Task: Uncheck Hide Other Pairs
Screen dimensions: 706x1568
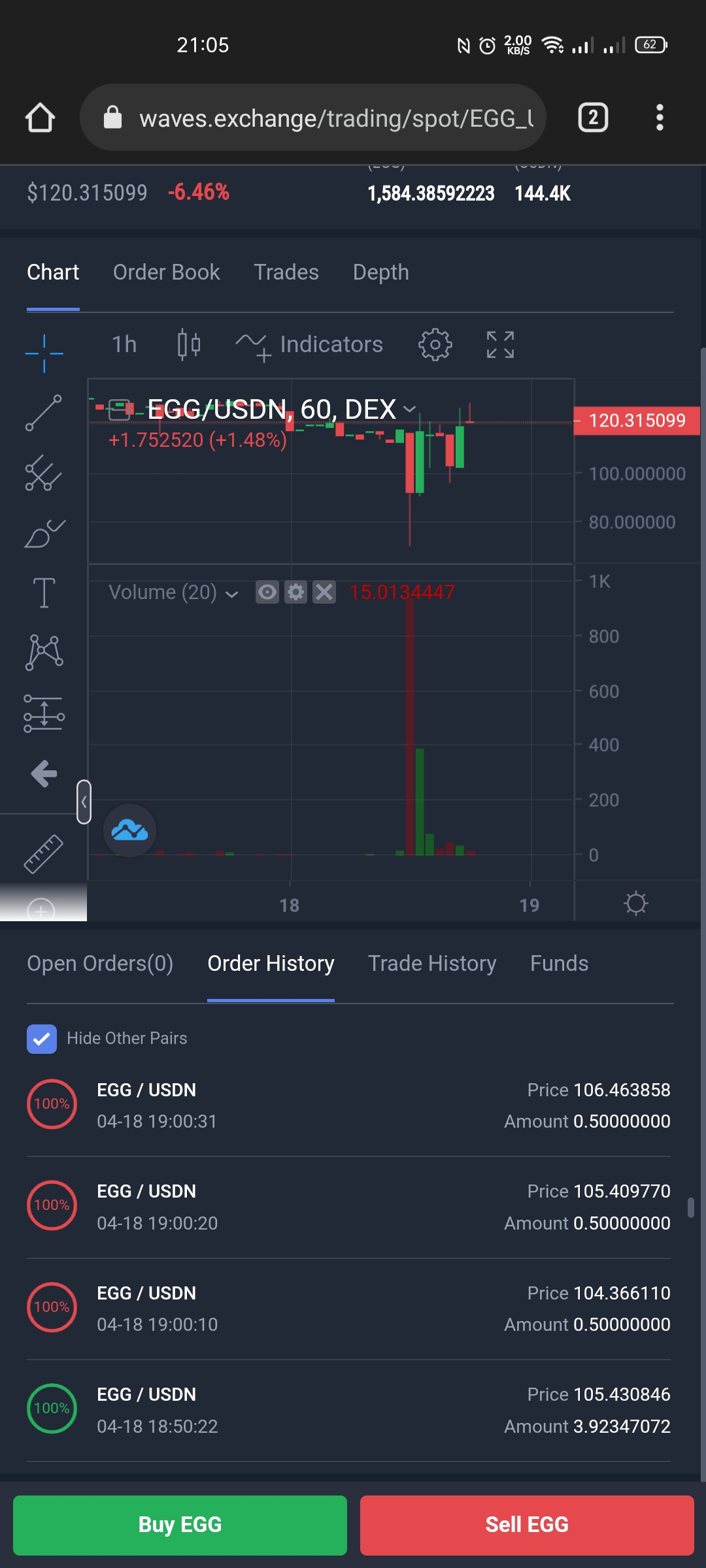Action: click(x=41, y=1039)
